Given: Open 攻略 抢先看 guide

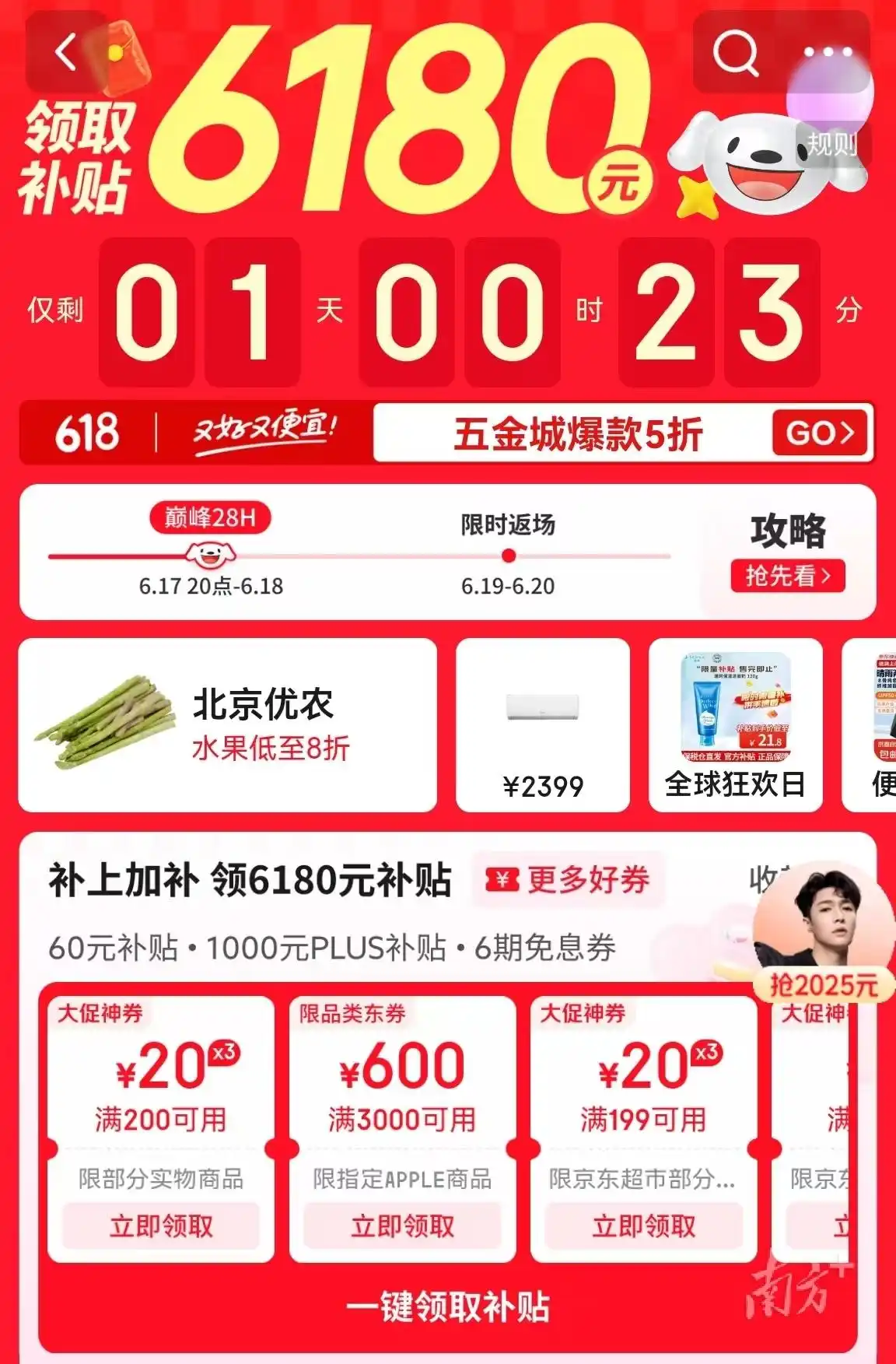Looking at the screenshot, I should pos(787,576).
